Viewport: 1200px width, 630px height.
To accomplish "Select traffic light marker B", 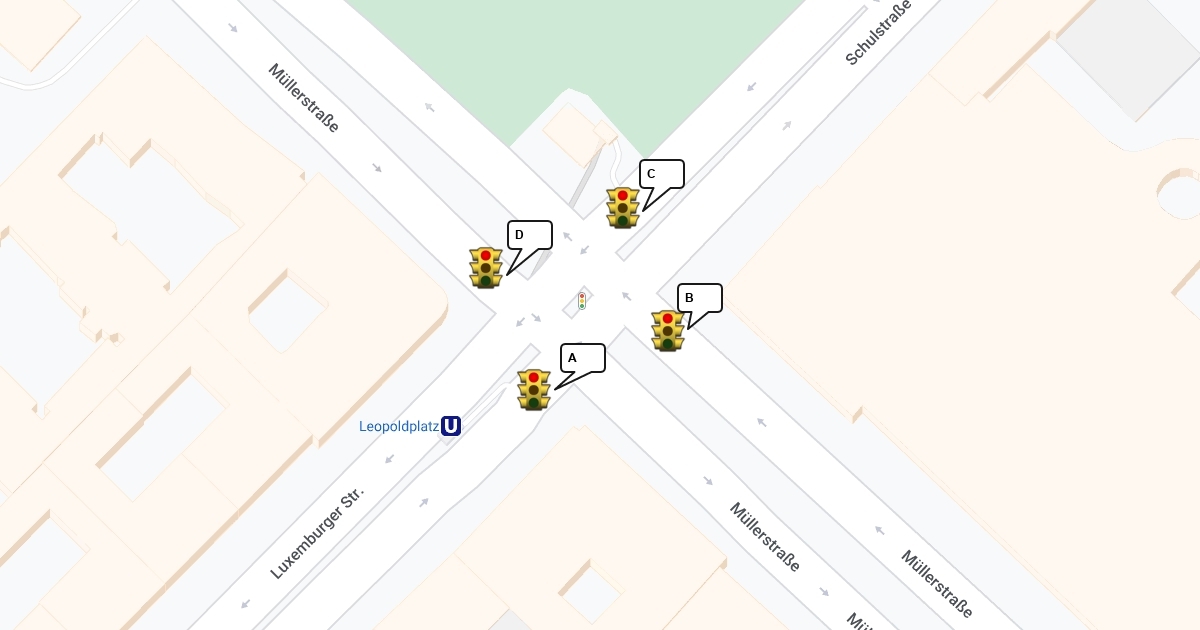I will click(x=668, y=331).
